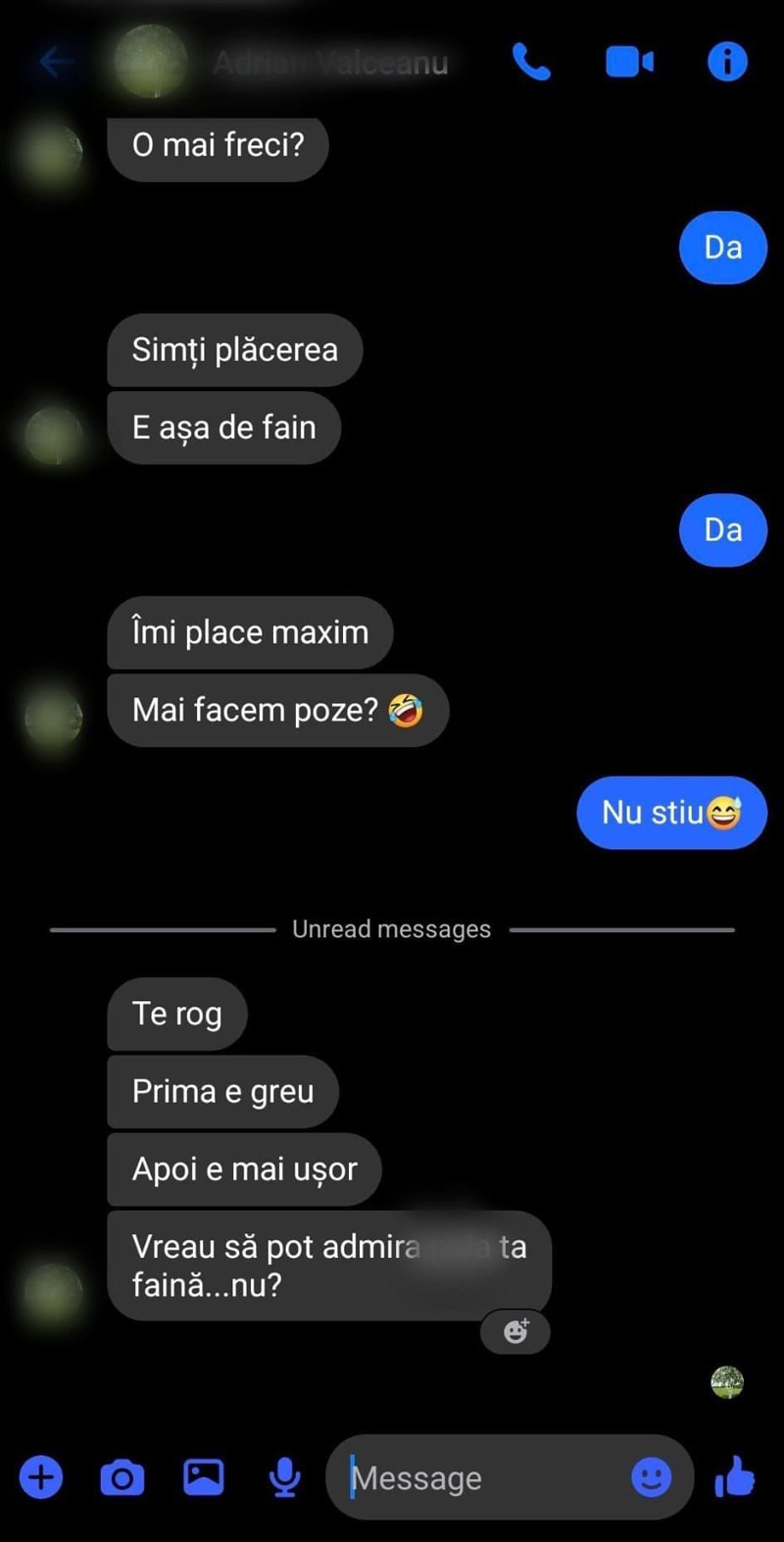Open conversation info

coord(727,63)
